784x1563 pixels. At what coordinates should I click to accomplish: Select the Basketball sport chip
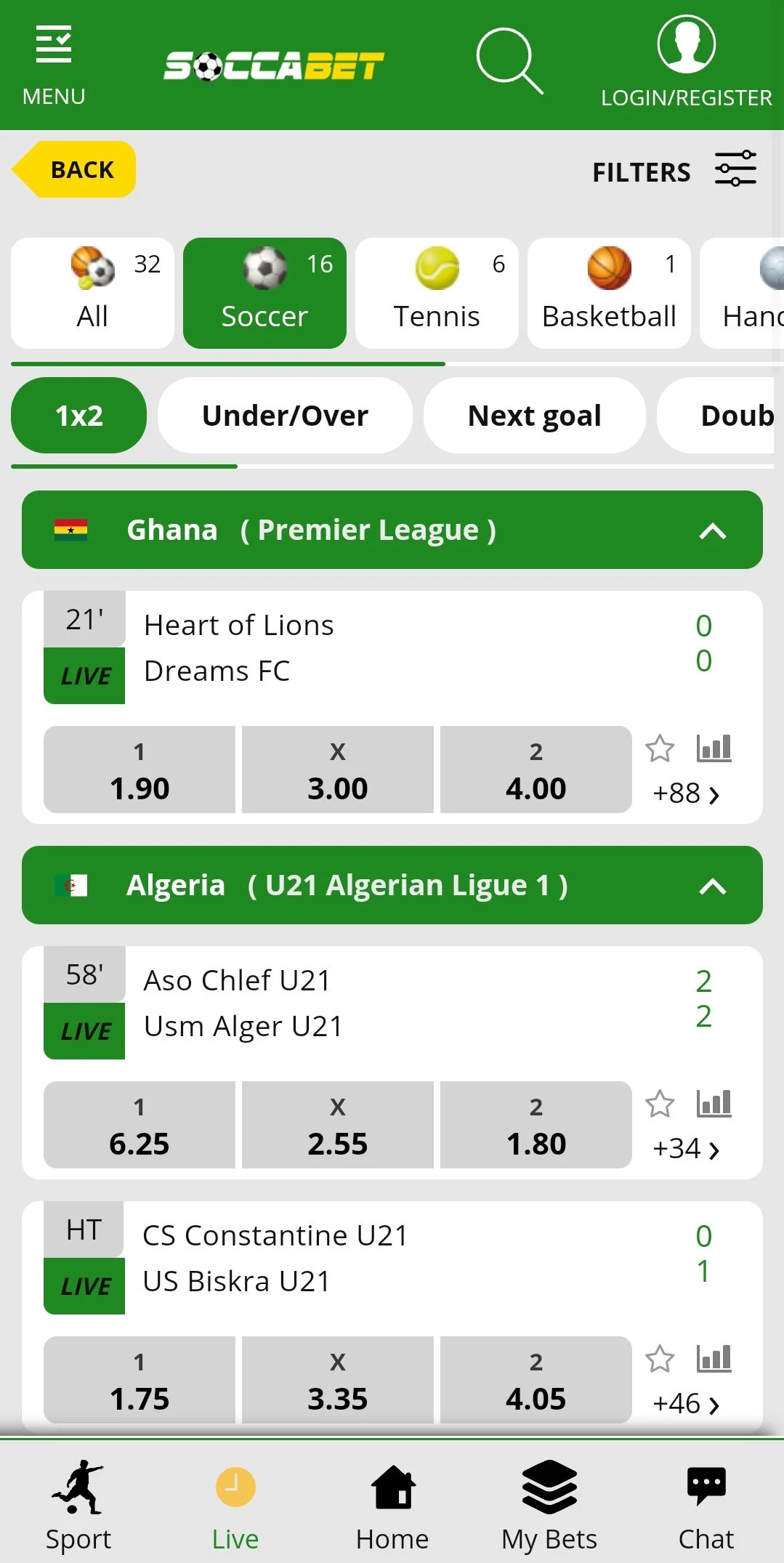(x=609, y=293)
